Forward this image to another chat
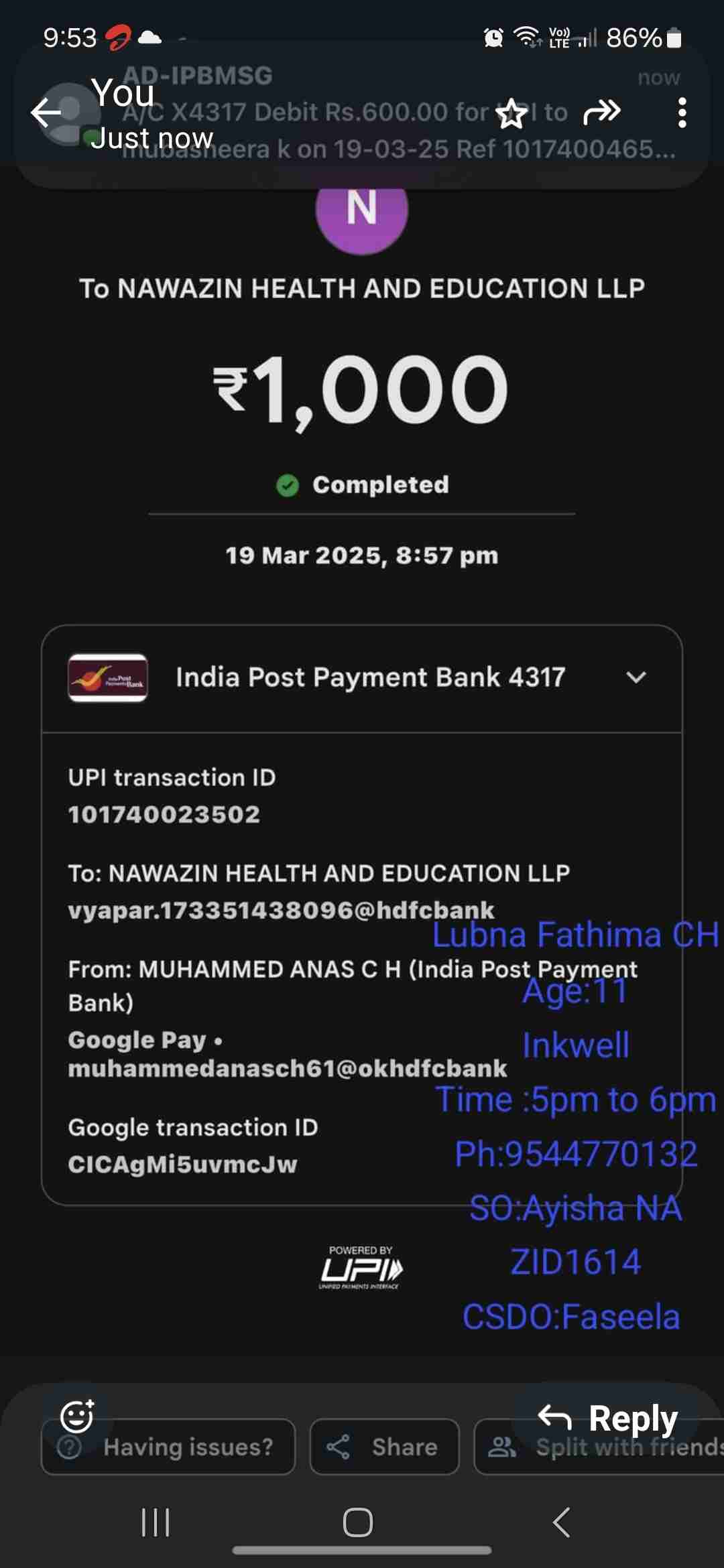 point(601,112)
